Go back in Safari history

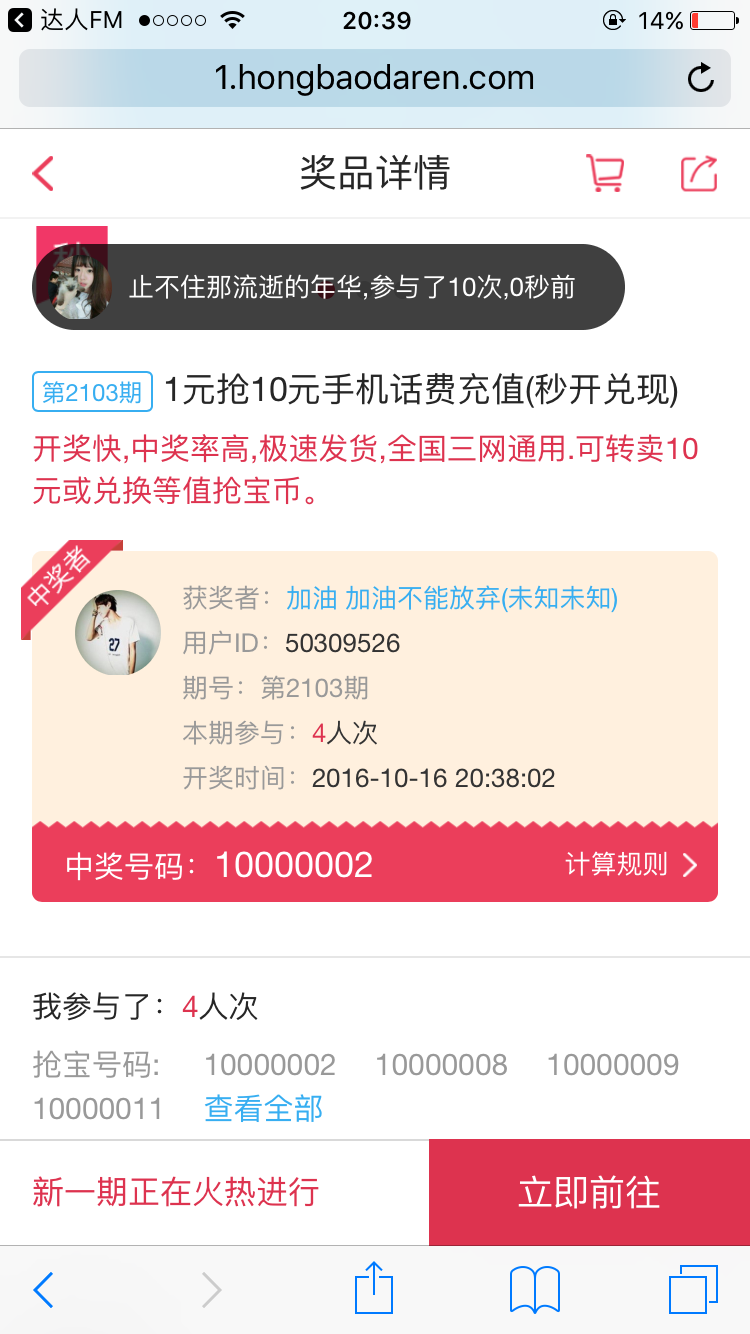(x=43, y=1290)
